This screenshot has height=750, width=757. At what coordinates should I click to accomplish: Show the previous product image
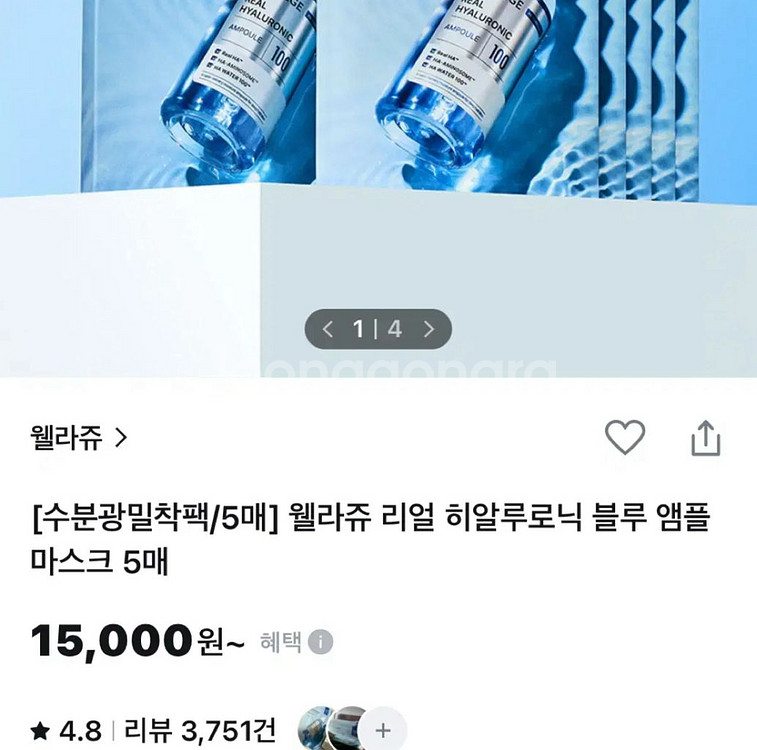click(327, 329)
